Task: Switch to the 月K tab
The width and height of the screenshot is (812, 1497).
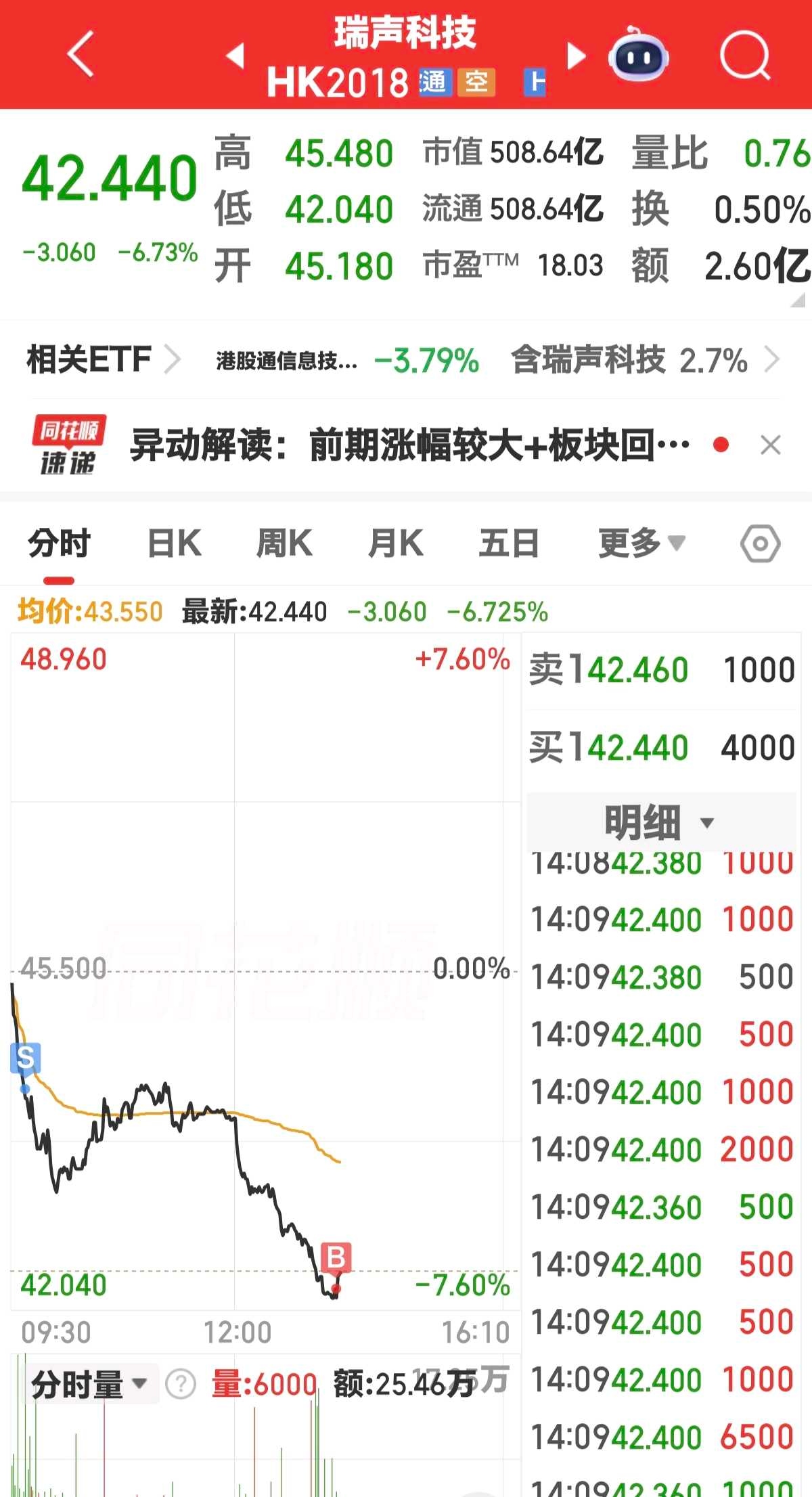Action: pos(396,543)
